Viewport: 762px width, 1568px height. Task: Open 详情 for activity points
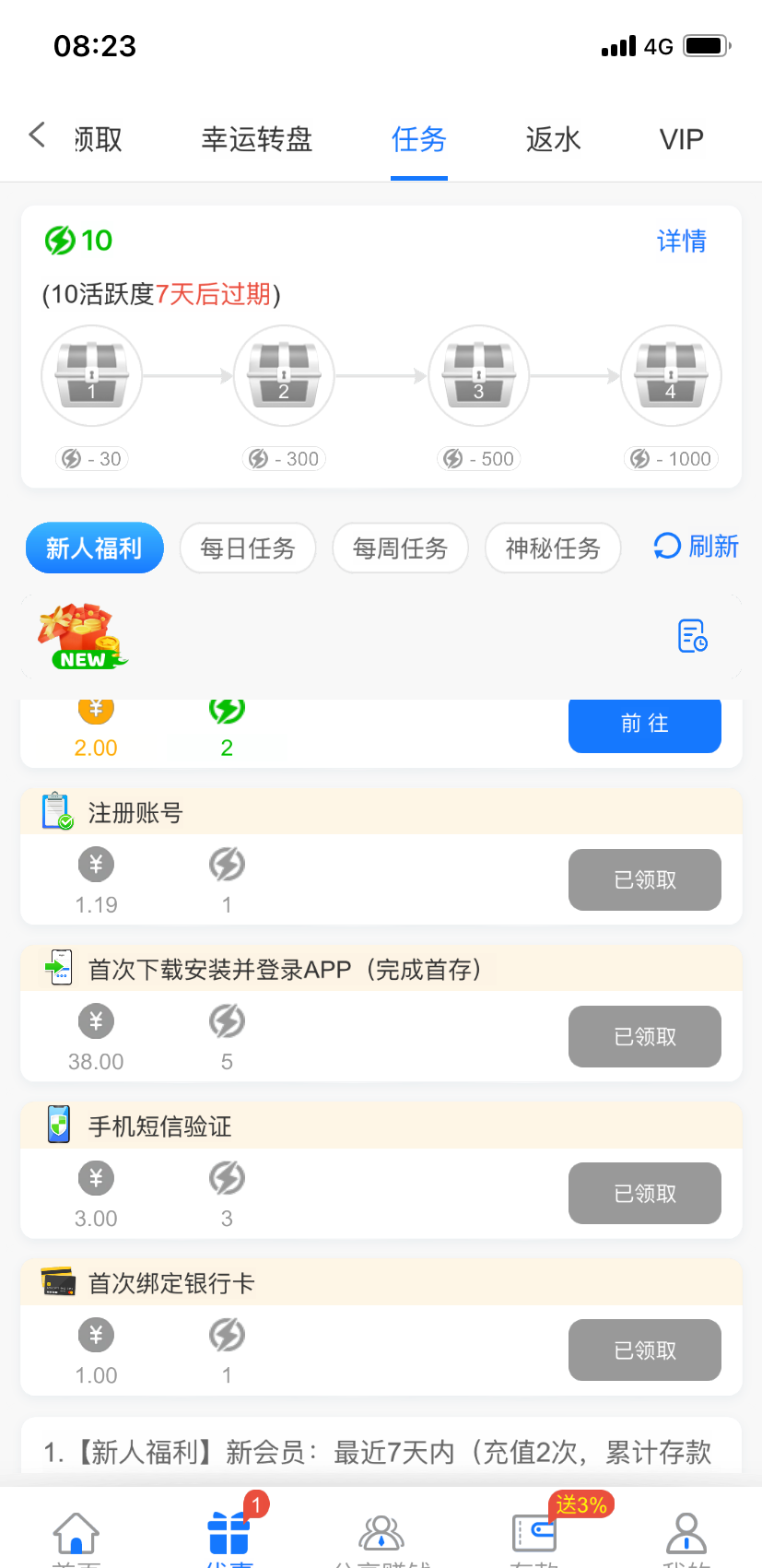(681, 241)
